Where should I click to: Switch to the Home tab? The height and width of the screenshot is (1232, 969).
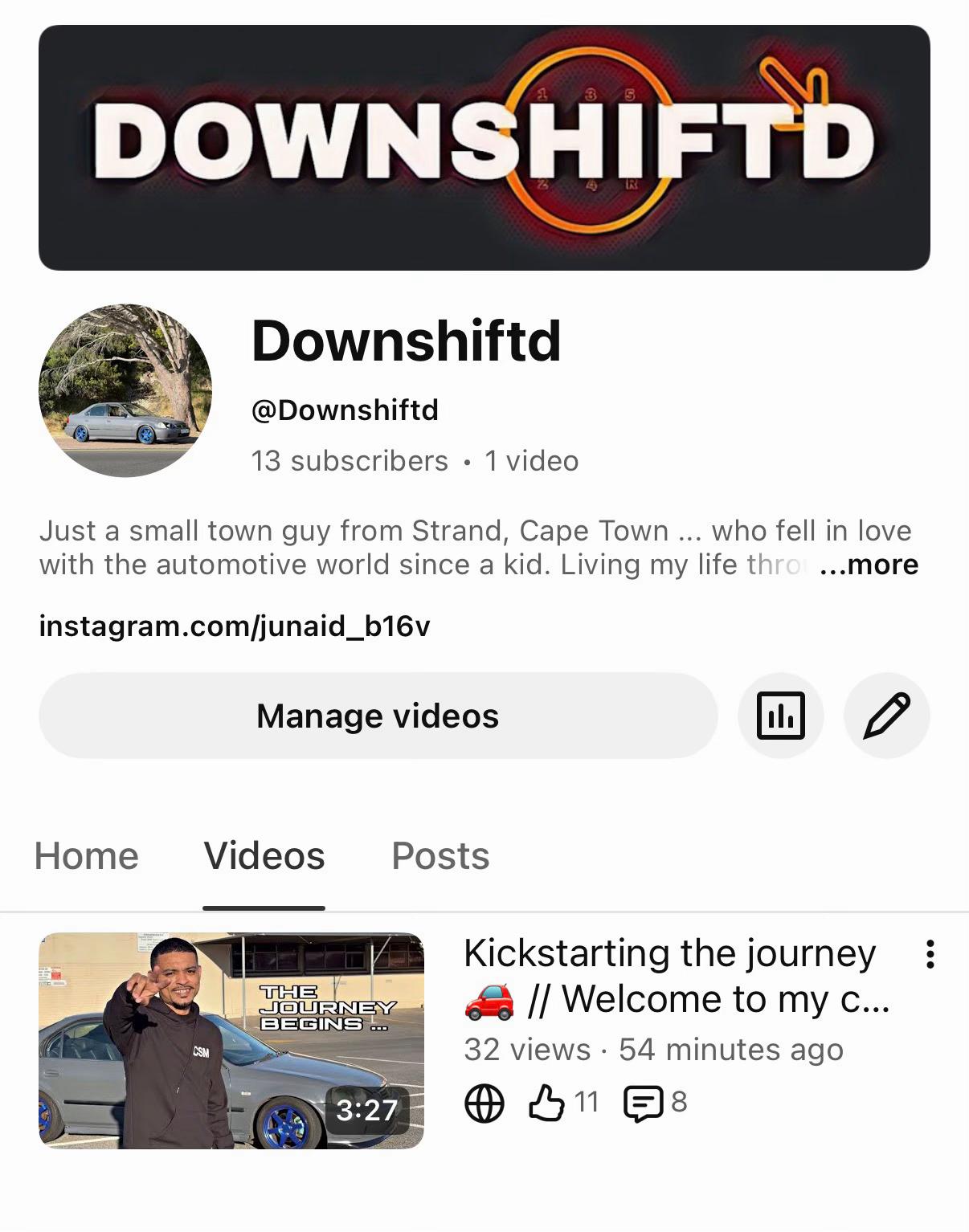[x=87, y=856]
